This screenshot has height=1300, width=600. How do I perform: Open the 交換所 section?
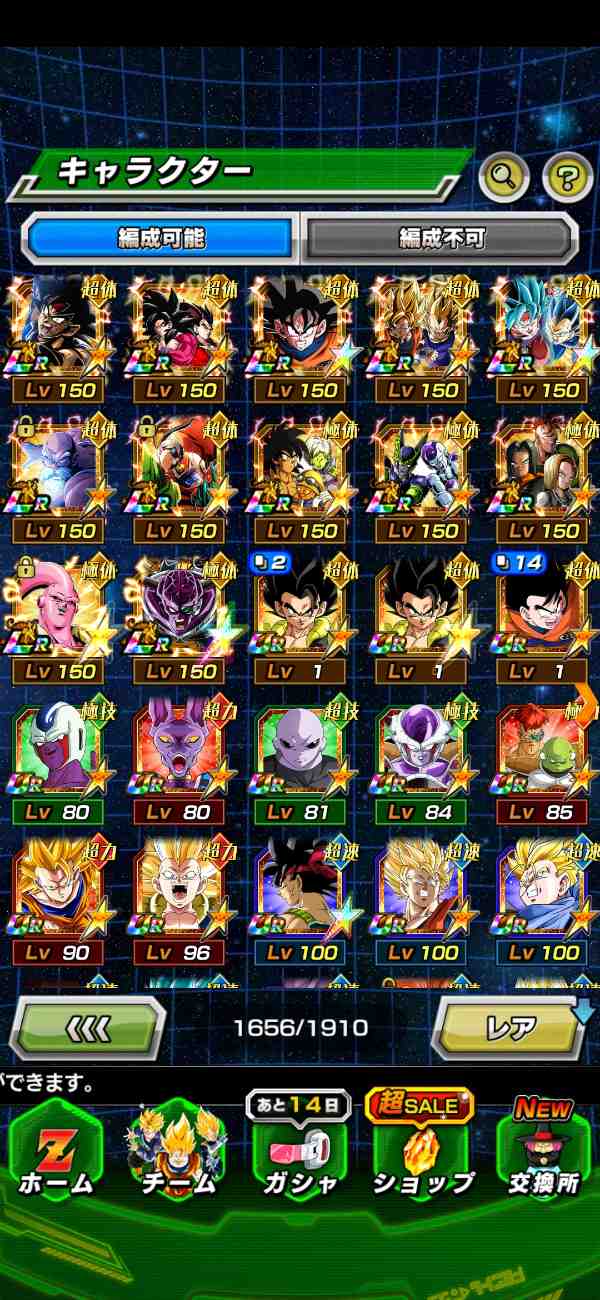543,1150
